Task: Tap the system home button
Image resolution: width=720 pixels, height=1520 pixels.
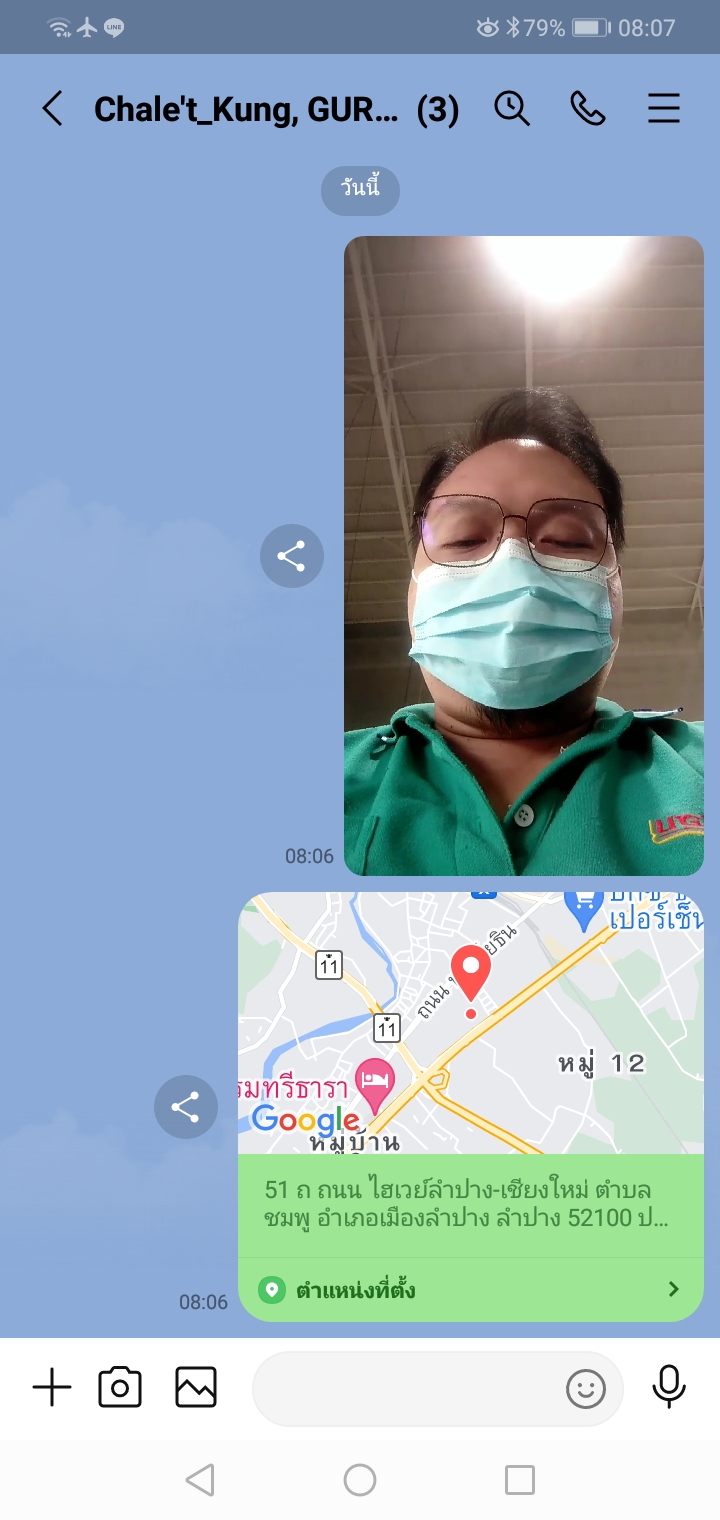Action: click(x=360, y=1480)
